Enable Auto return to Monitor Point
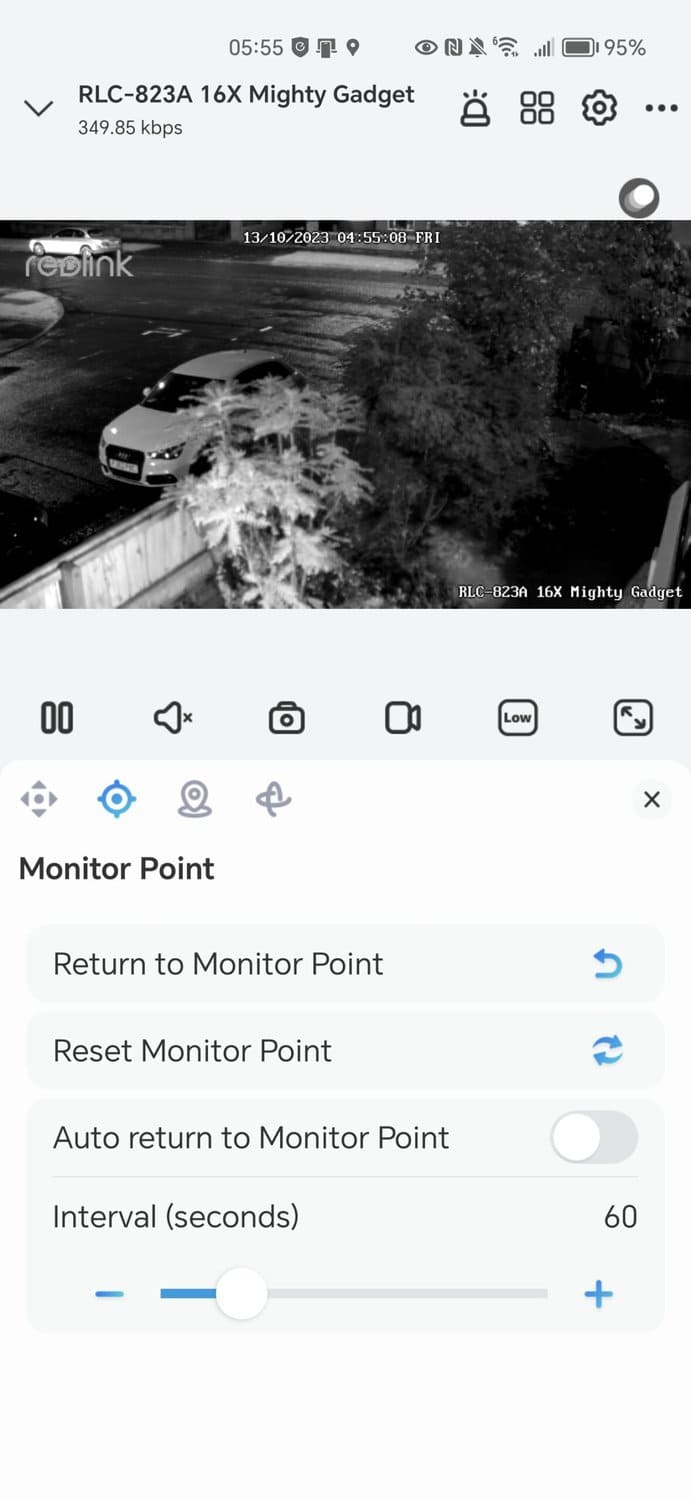 pos(594,1137)
